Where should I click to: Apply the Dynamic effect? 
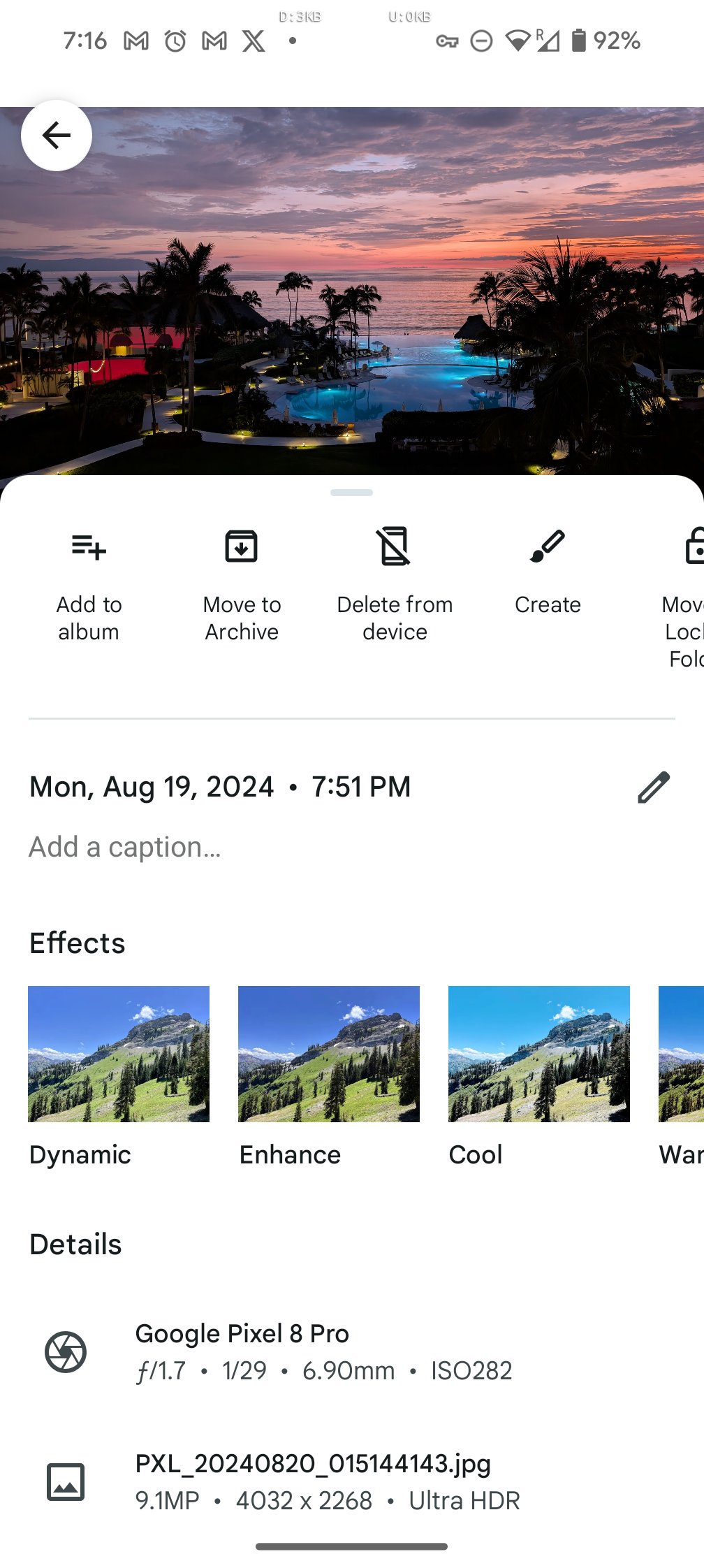click(119, 1054)
